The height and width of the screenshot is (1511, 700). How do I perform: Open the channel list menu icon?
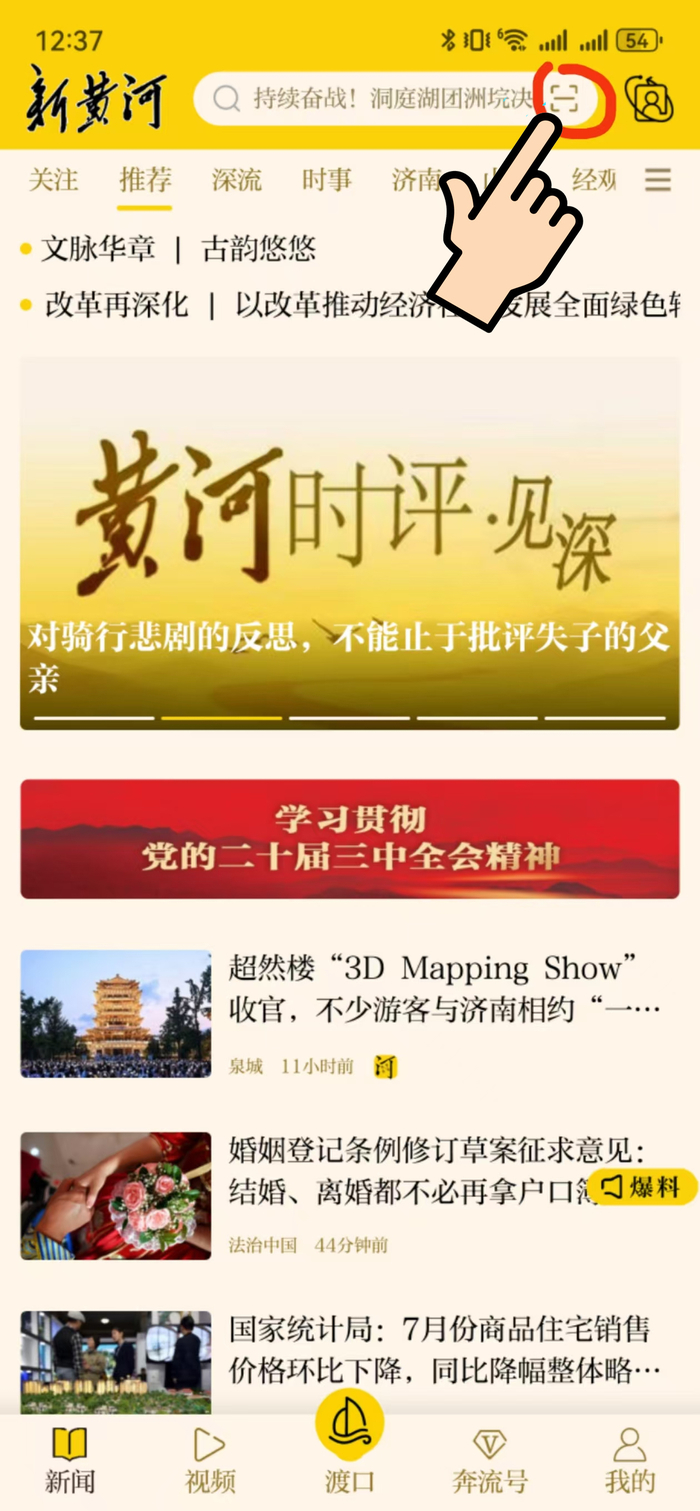[x=657, y=180]
